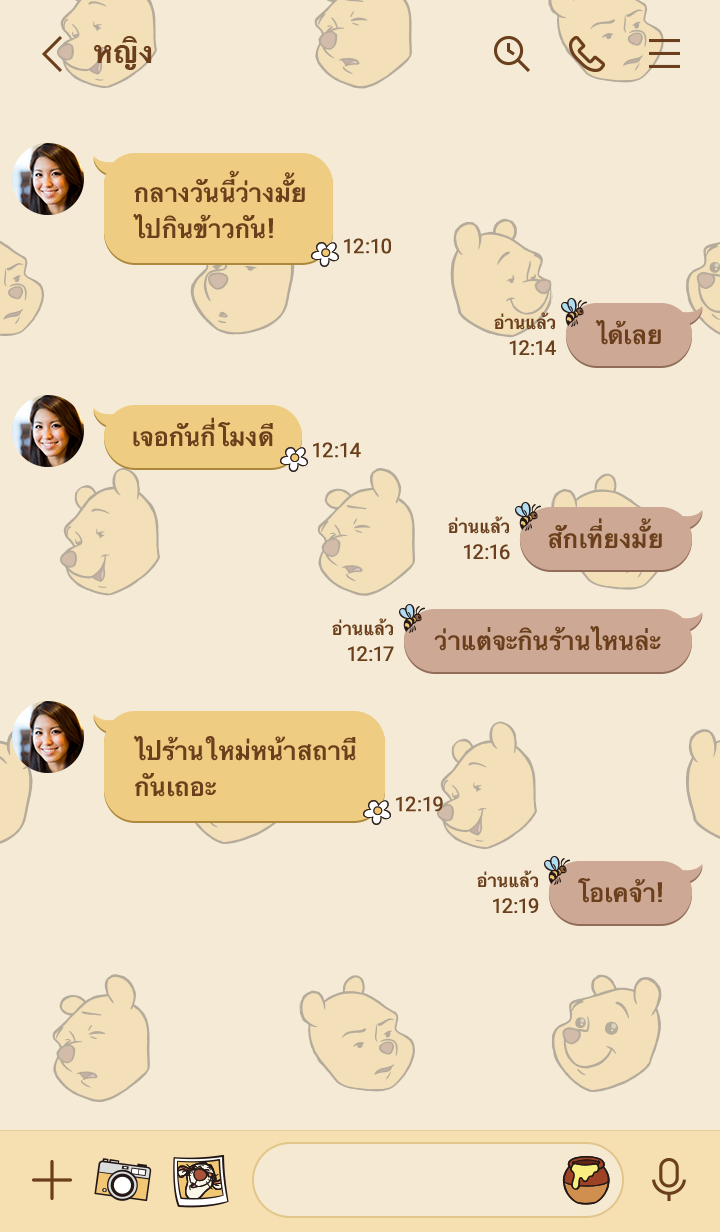Open the camera to take a photo
Viewport: 720px width, 1232px height.
pos(122,1181)
